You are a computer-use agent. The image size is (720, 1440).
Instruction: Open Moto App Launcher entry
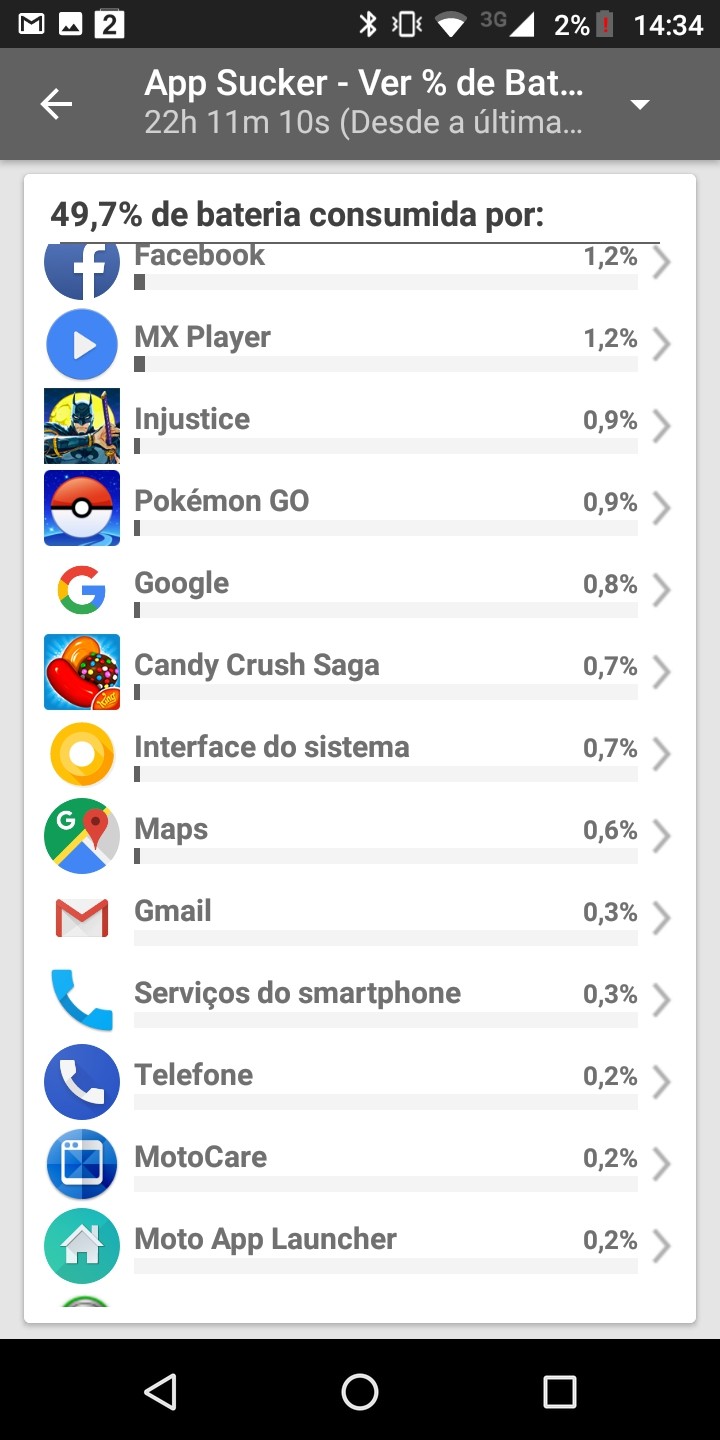360,1246
